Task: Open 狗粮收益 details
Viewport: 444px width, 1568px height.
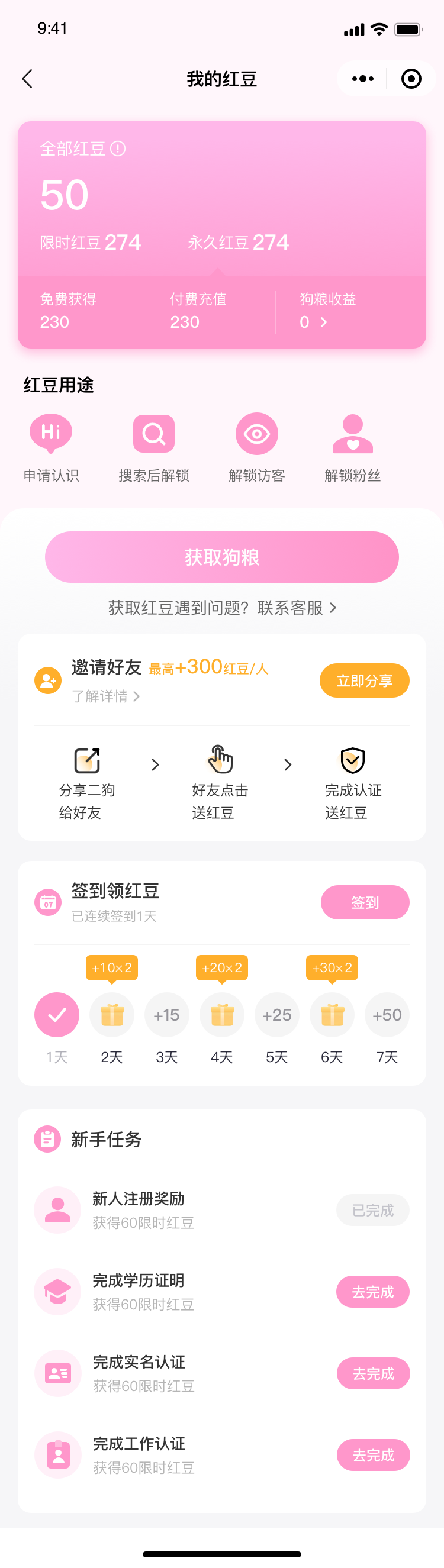Action: tap(314, 322)
